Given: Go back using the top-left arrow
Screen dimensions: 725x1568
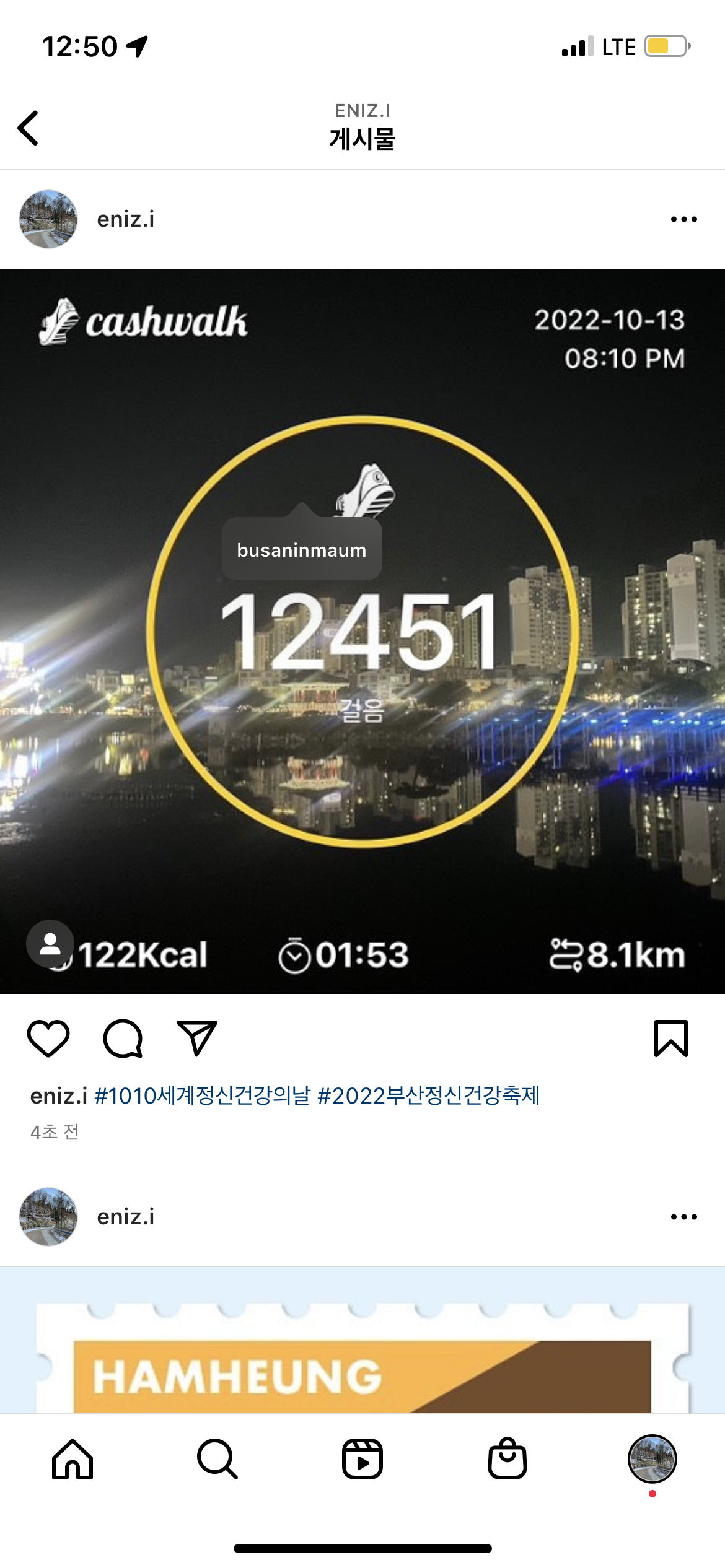Looking at the screenshot, I should click(x=29, y=128).
